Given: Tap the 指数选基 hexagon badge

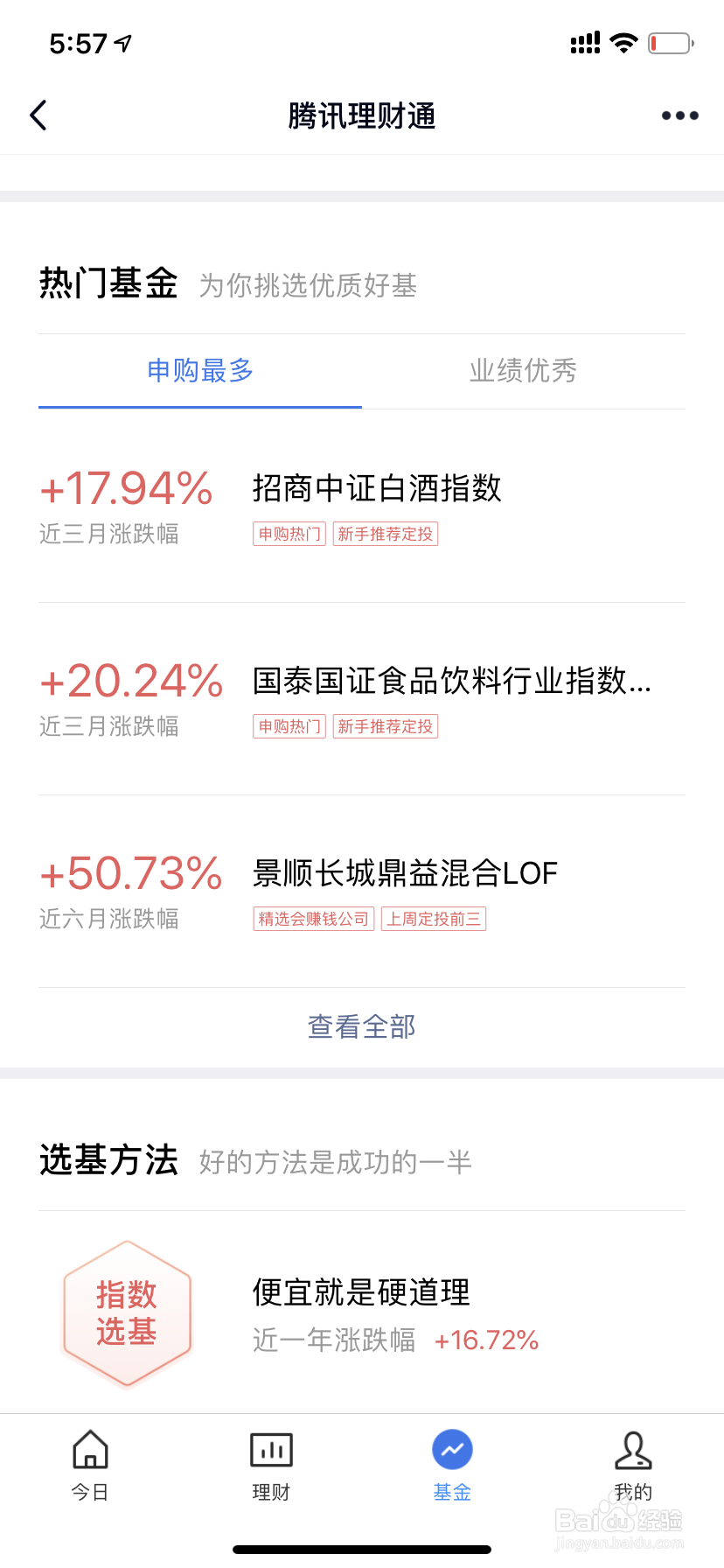Looking at the screenshot, I should point(127,1314).
